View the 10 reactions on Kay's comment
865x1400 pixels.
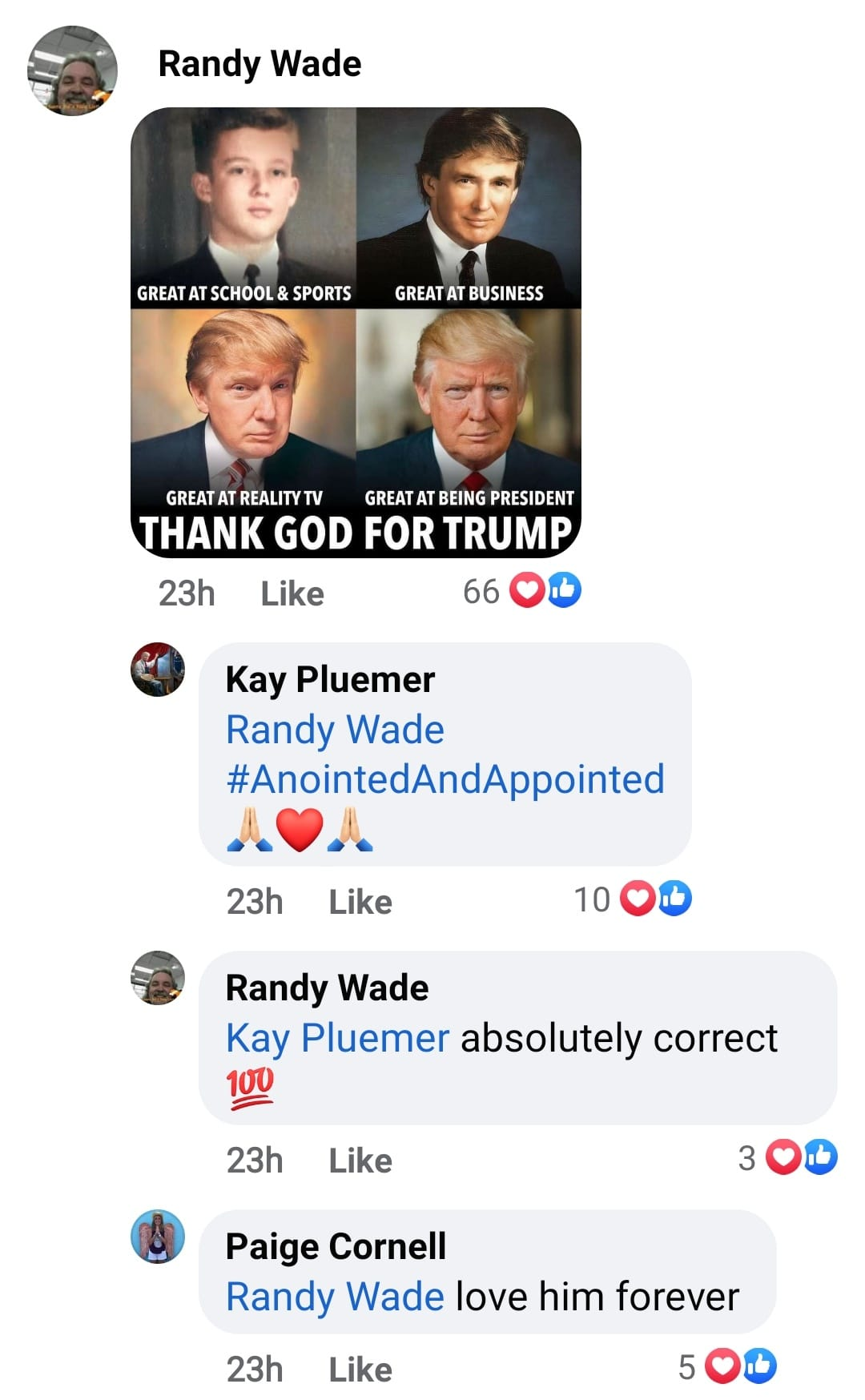click(633, 899)
